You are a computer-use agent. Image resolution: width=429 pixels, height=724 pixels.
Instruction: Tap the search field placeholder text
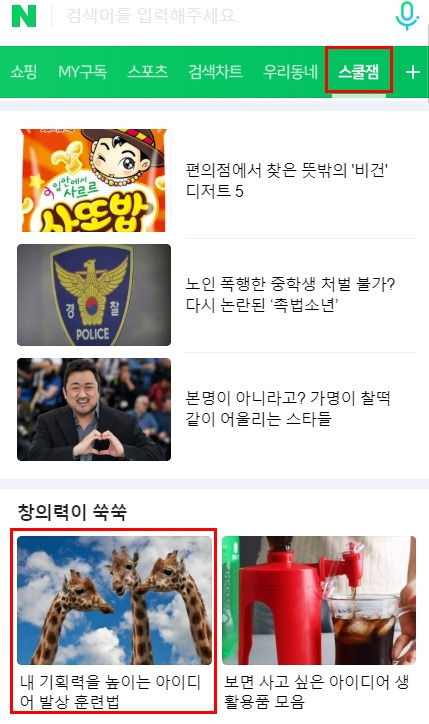[x=152, y=16]
